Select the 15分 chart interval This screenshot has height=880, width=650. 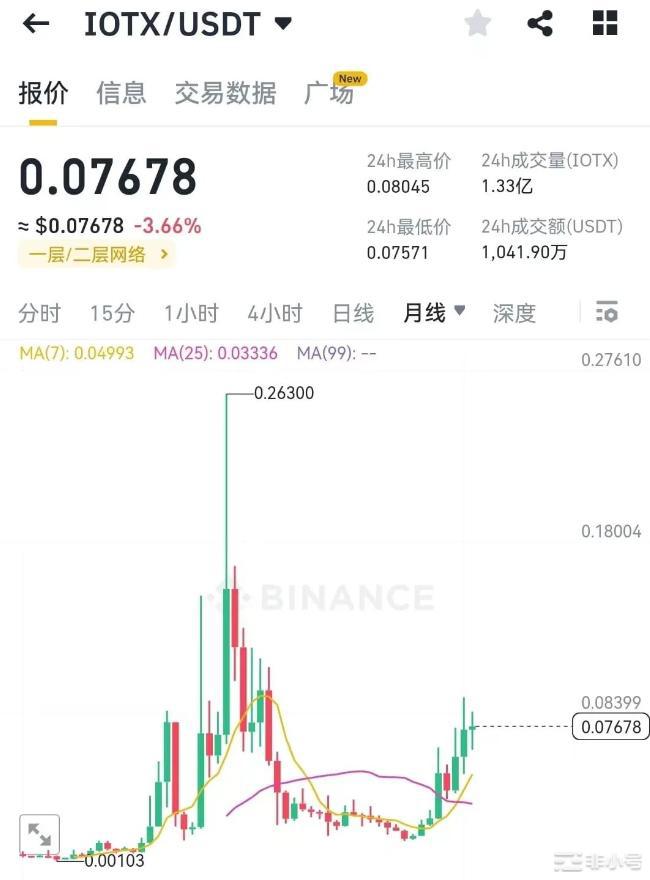coord(112,313)
